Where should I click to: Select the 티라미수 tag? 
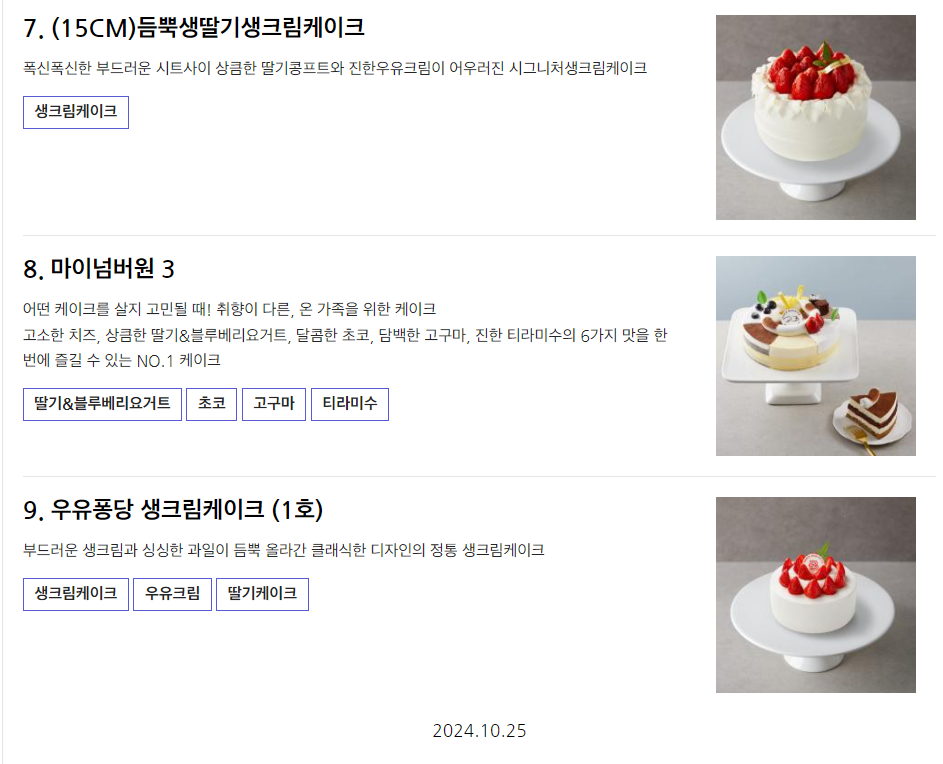click(x=350, y=404)
